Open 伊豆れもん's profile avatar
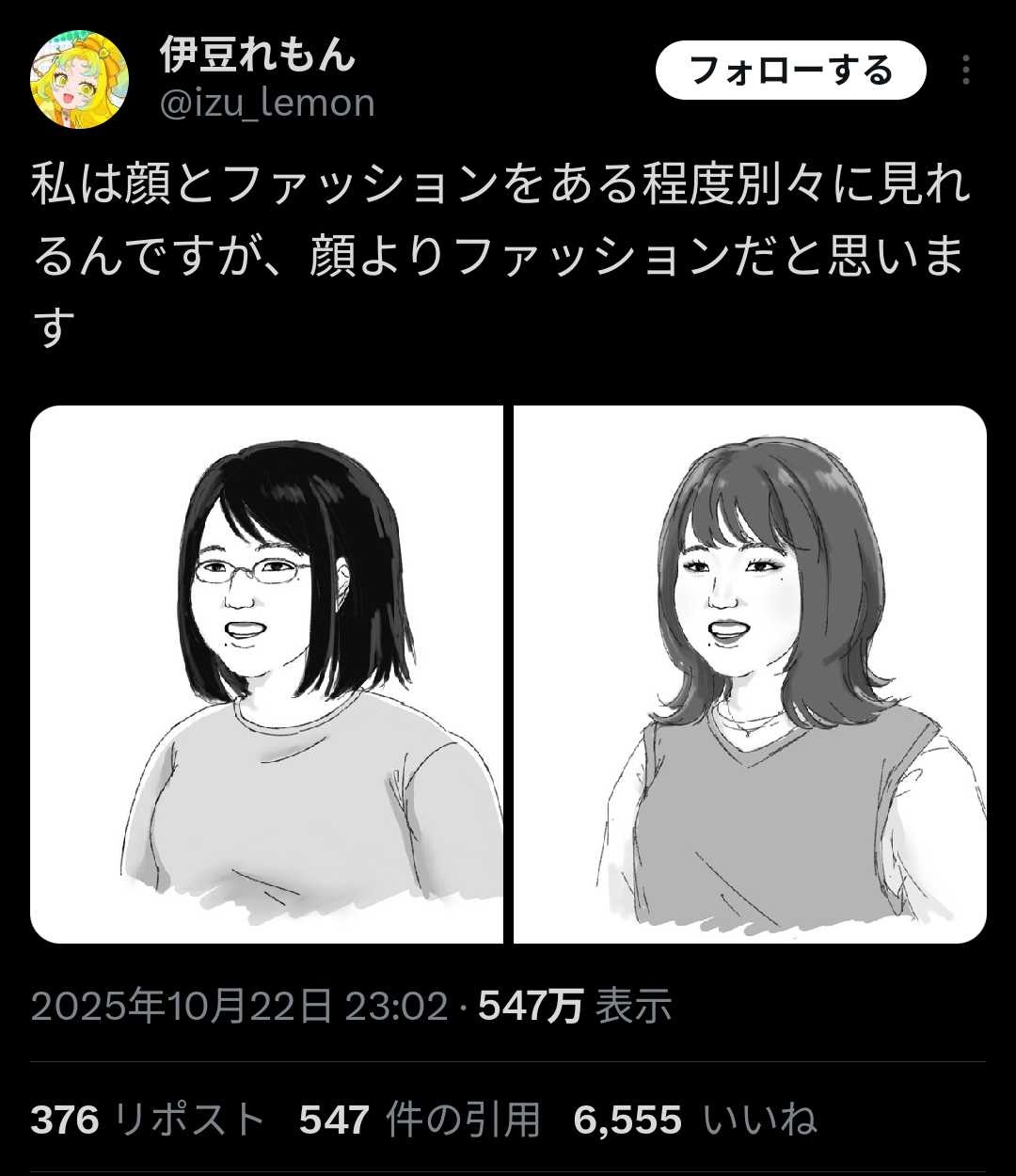This screenshot has height=1176, width=1016. click(x=80, y=80)
